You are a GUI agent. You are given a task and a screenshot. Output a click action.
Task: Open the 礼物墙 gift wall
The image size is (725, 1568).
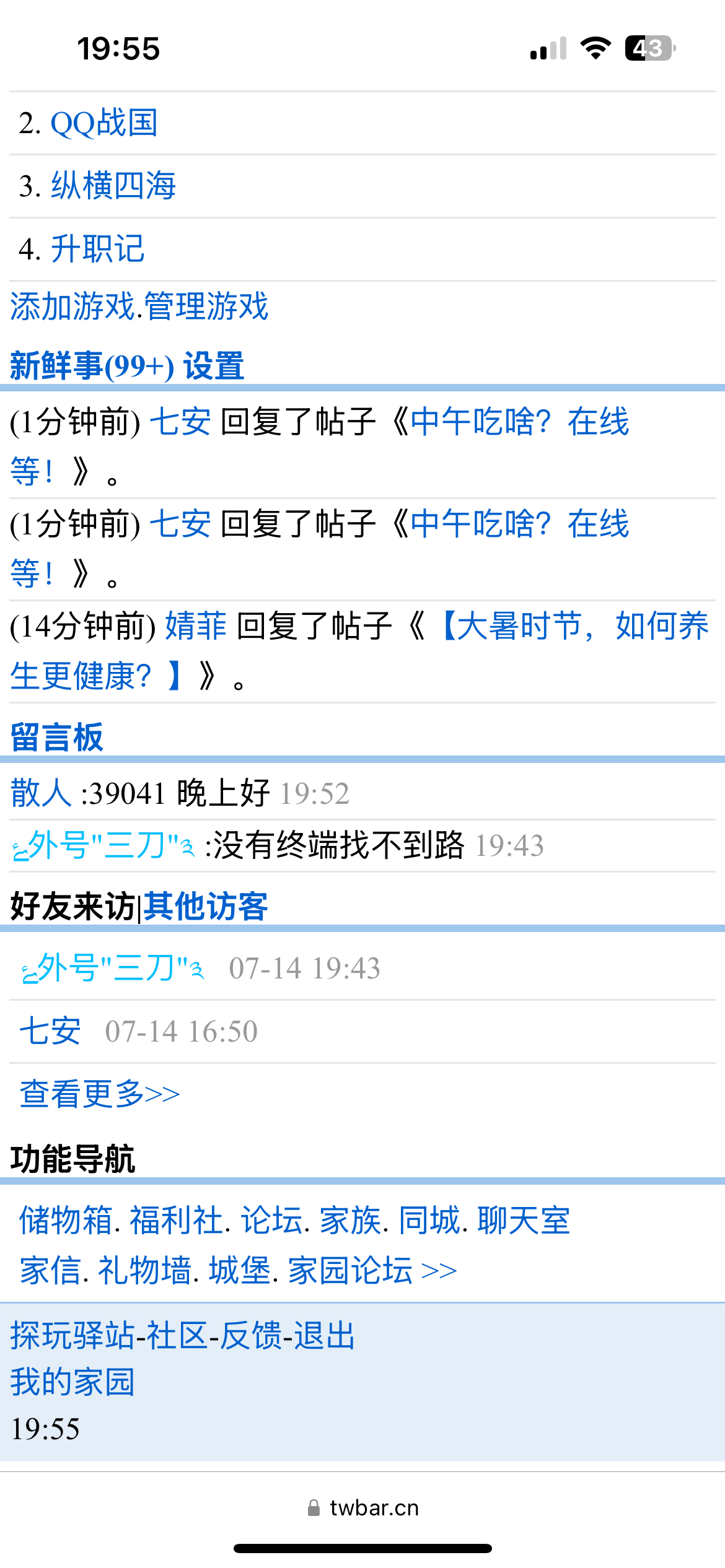click(144, 1271)
